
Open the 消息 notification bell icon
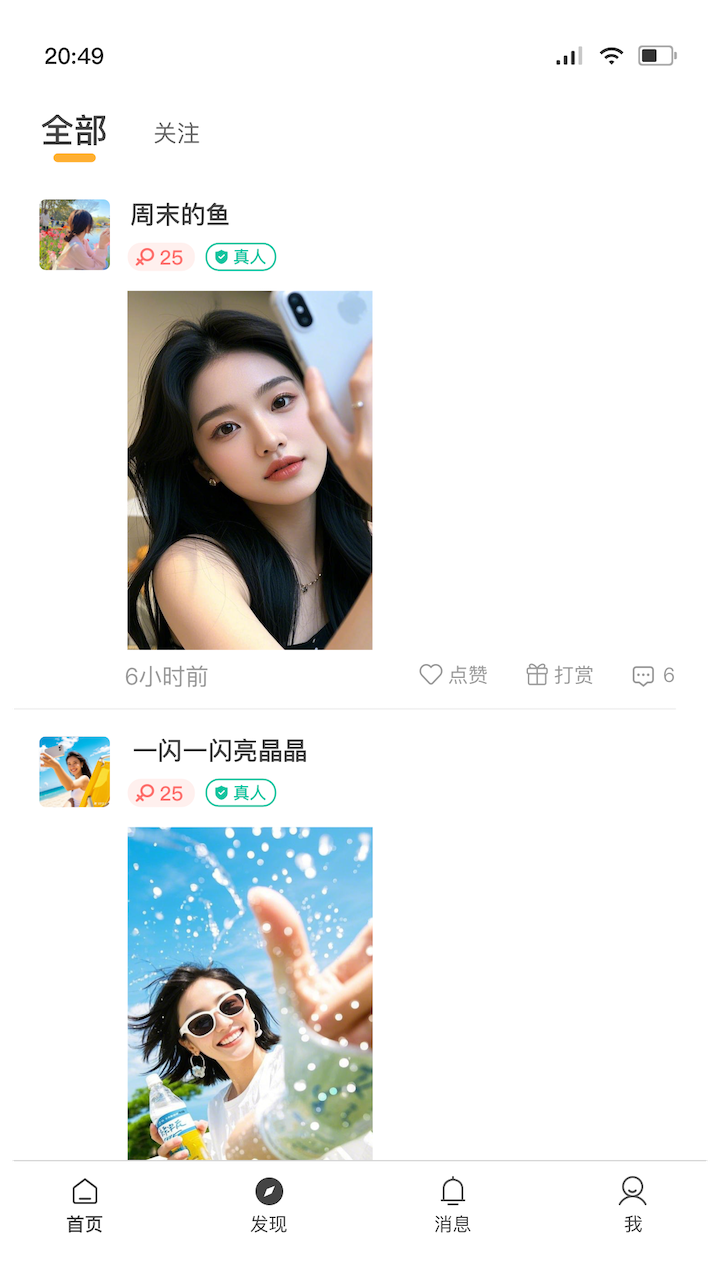[455, 1190]
